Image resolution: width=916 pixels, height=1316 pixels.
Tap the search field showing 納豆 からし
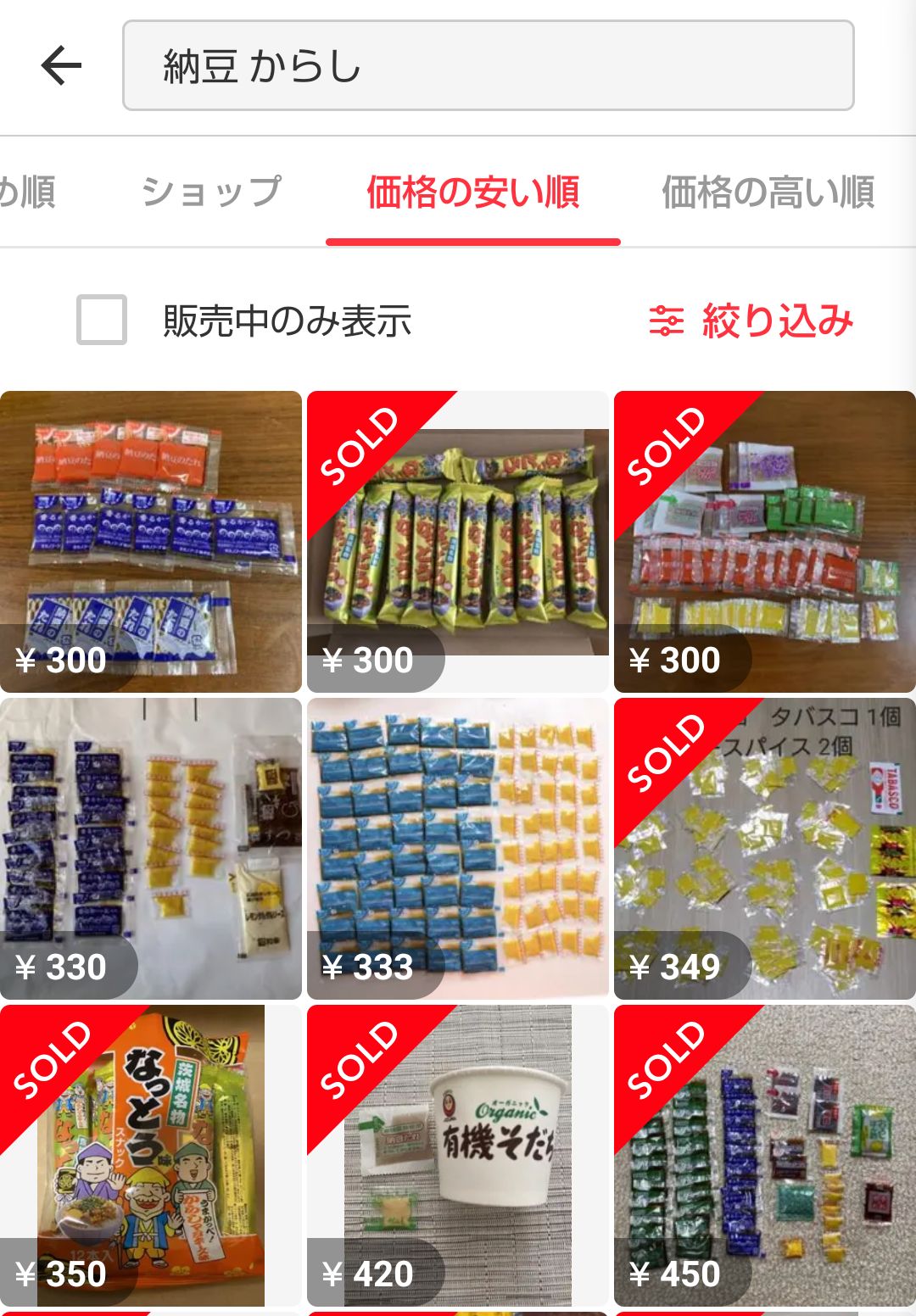point(488,66)
